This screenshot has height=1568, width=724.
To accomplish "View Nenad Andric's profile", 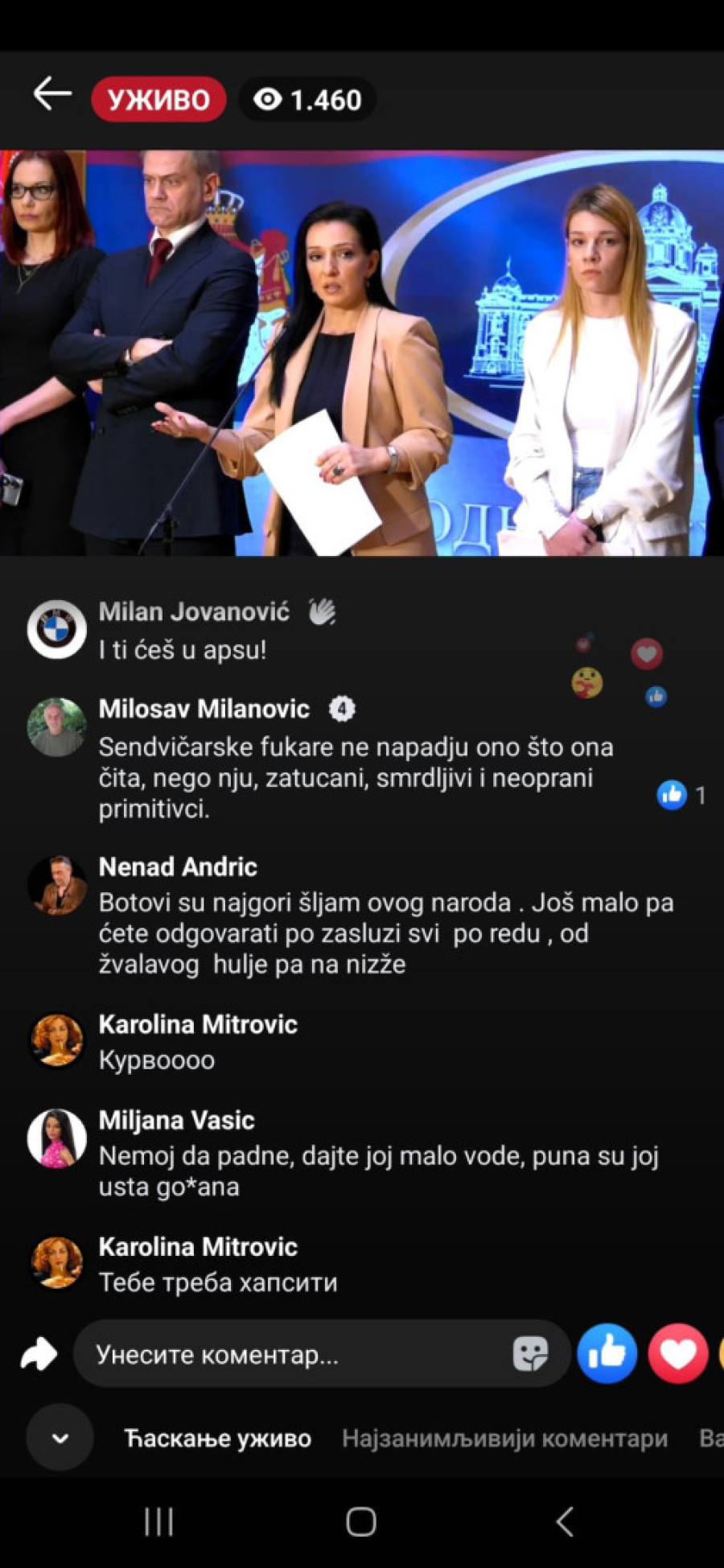I will click(x=56, y=885).
